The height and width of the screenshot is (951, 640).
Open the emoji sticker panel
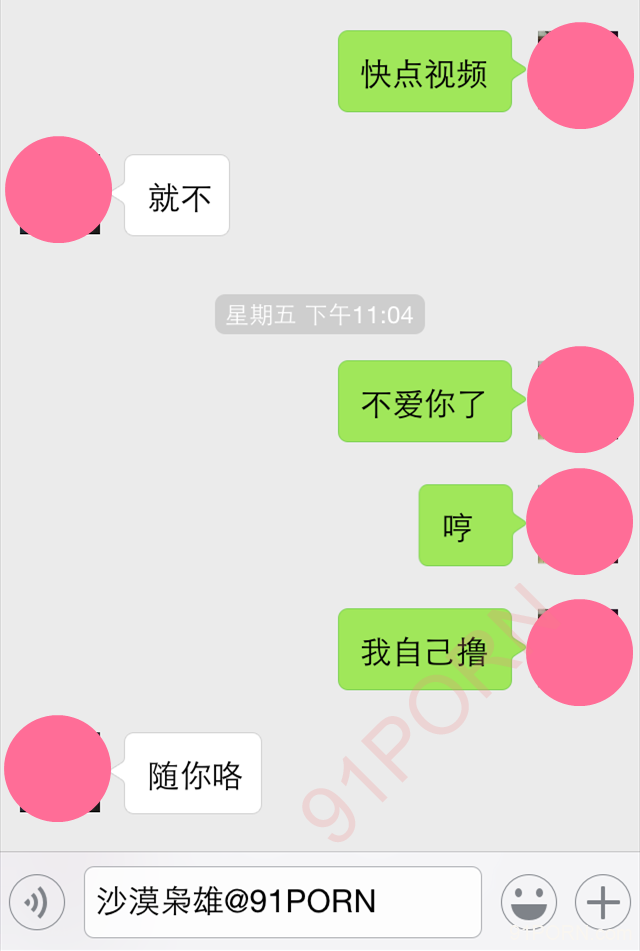tap(528, 903)
